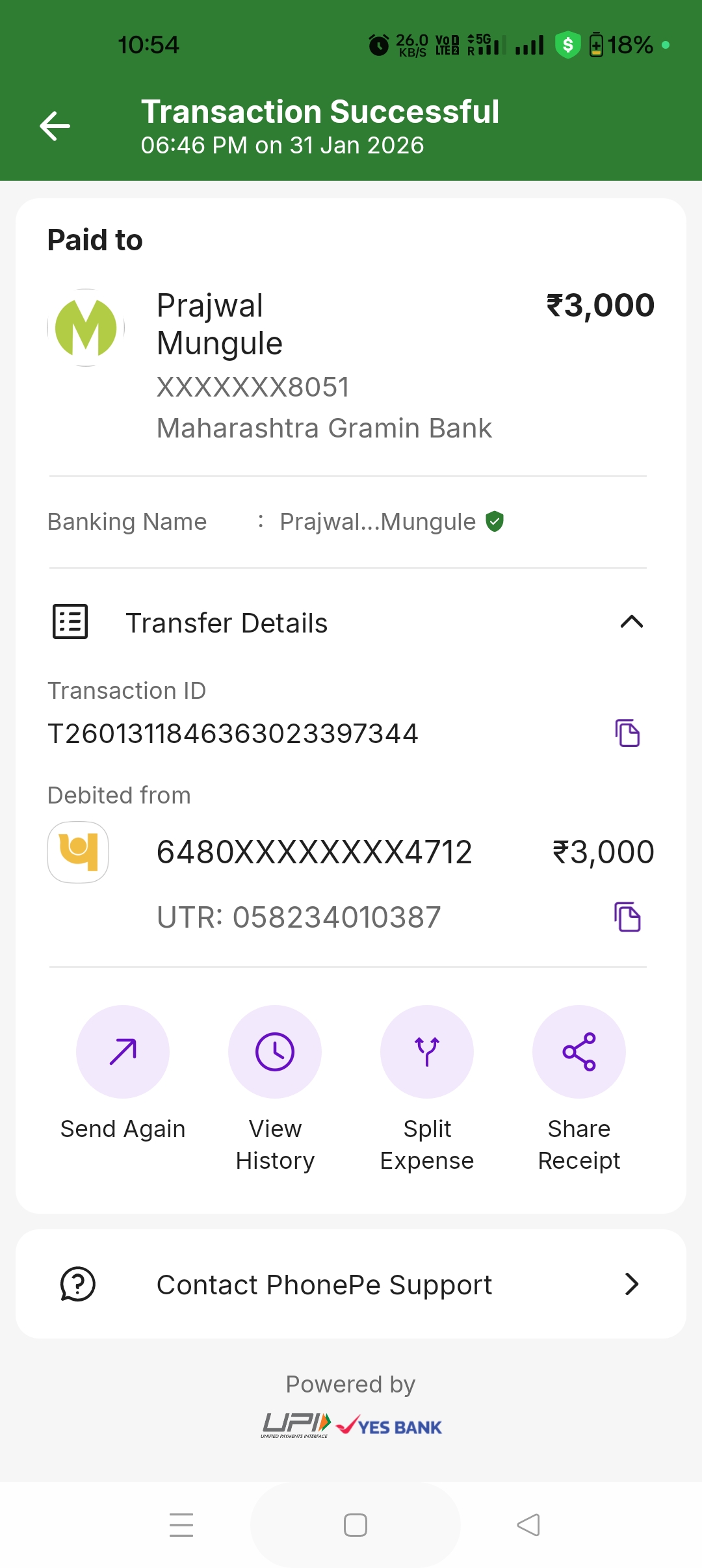Collapse the Transfer Details section
Screen dimensions: 702x1568
click(631, 622)
